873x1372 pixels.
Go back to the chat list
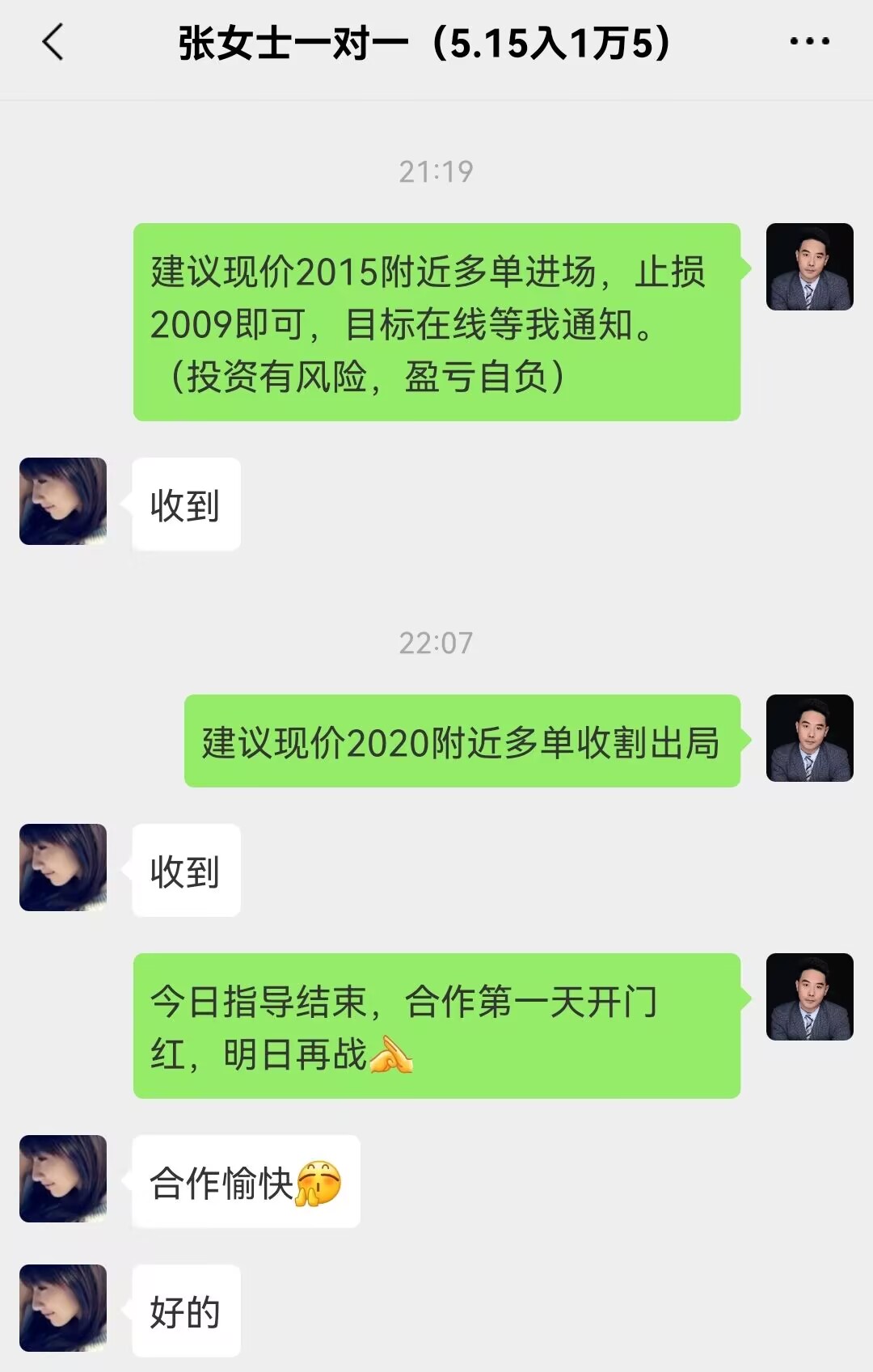[53, 42]
